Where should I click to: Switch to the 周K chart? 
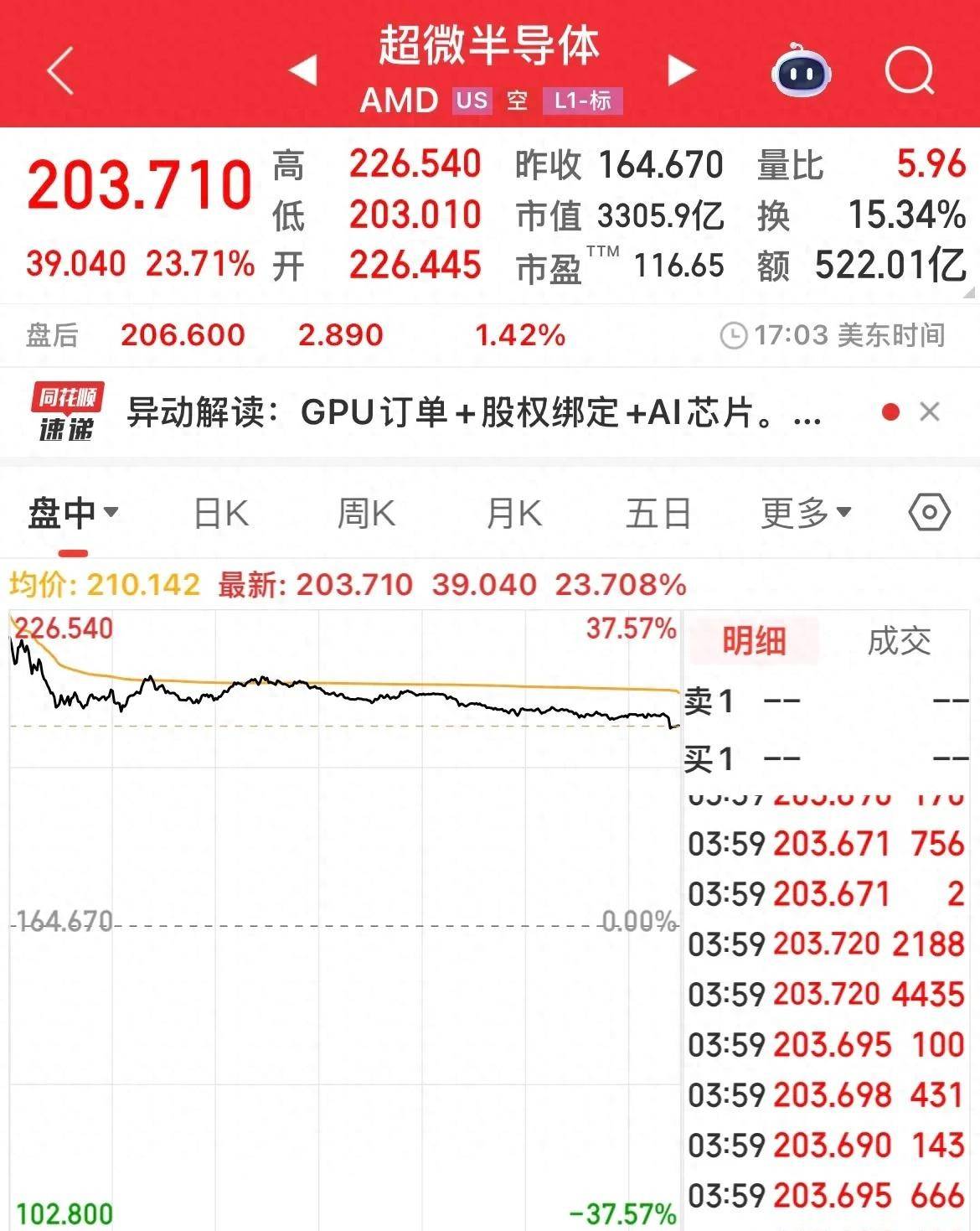pyautogui.click(x=366, y=512)
